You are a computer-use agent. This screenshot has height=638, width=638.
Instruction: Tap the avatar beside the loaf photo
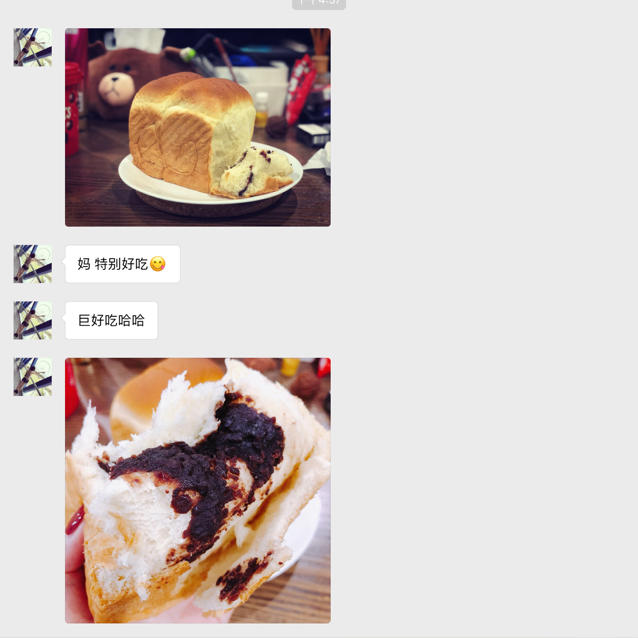[x=32, y=48]
